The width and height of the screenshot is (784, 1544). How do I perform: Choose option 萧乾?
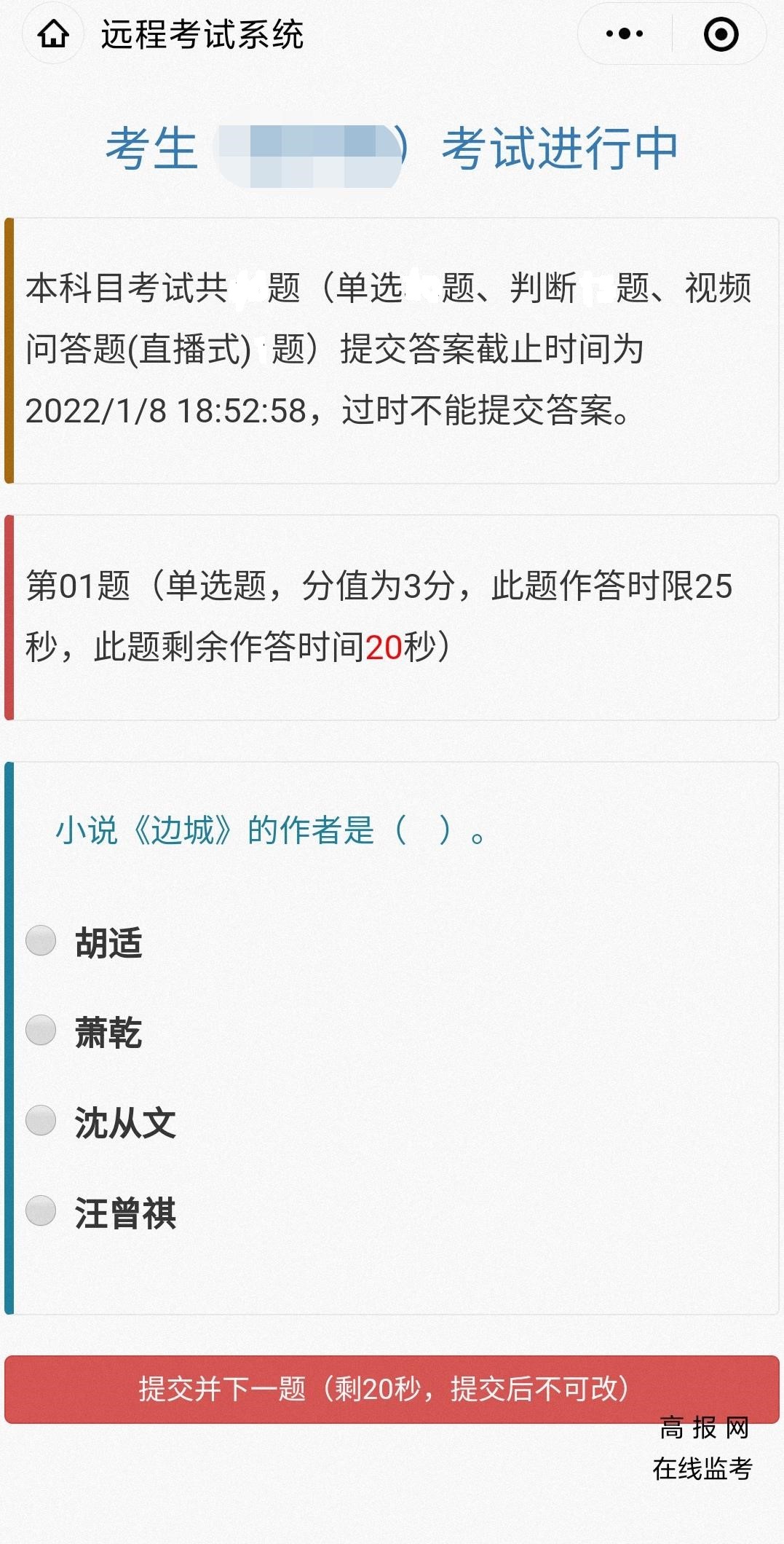tap(41, 1031)
